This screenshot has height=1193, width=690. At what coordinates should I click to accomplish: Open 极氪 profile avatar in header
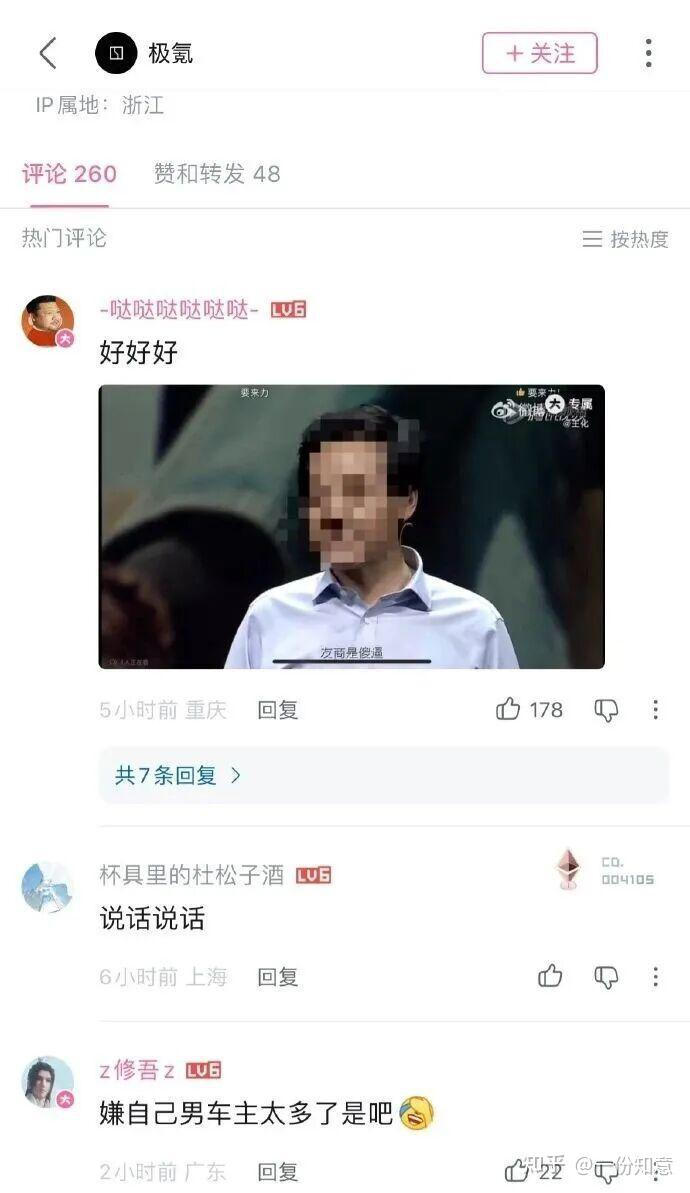tap(116, 53)
